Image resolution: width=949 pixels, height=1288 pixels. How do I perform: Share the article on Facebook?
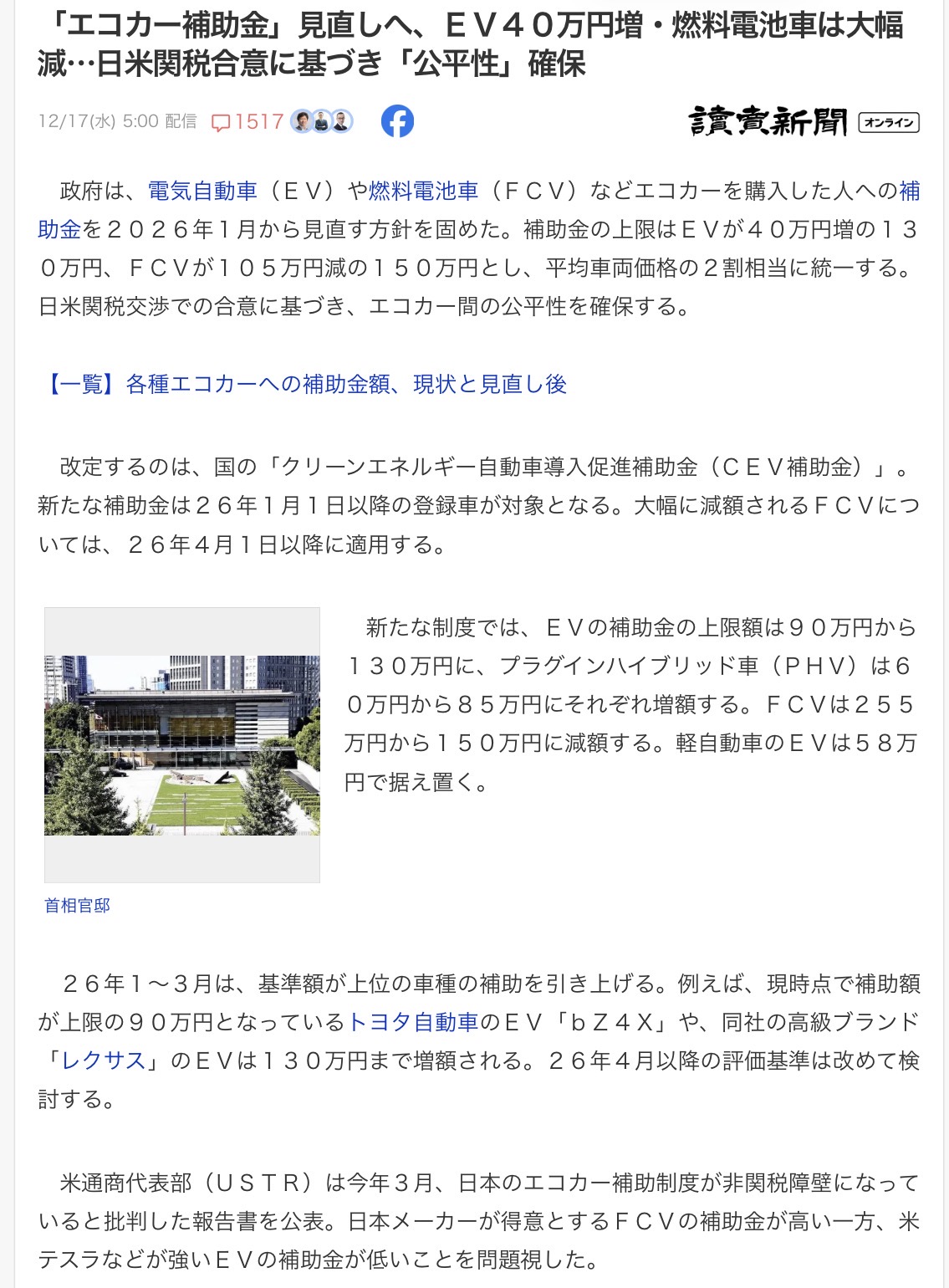click(397, 122)
